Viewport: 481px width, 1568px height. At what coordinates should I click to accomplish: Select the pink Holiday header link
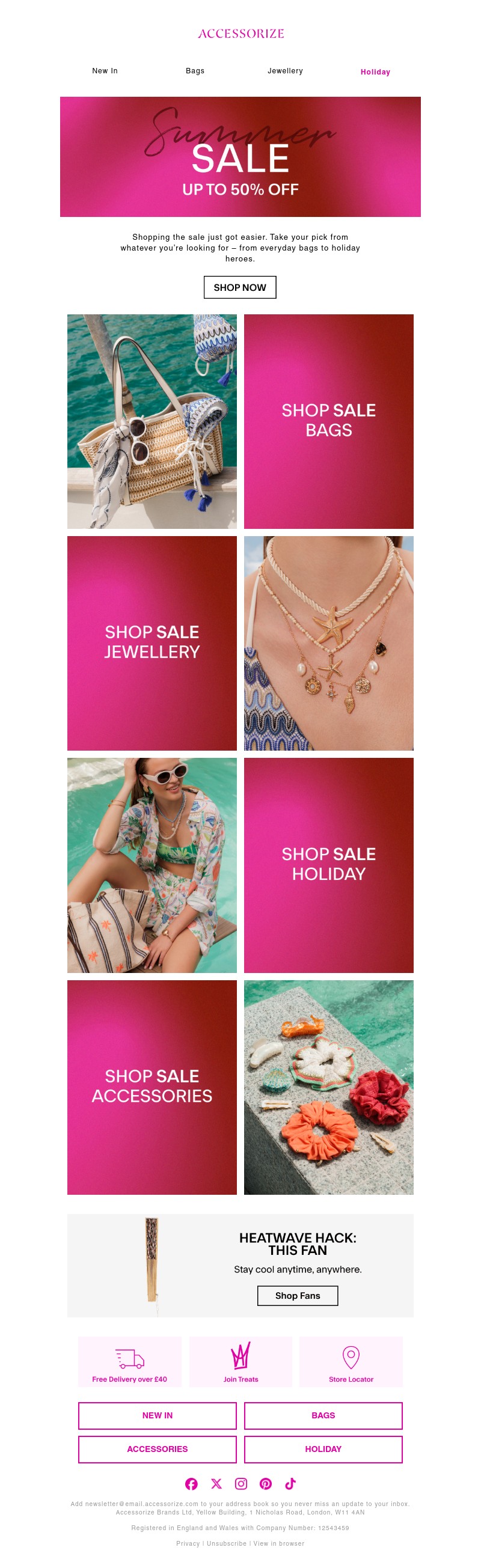375,72
